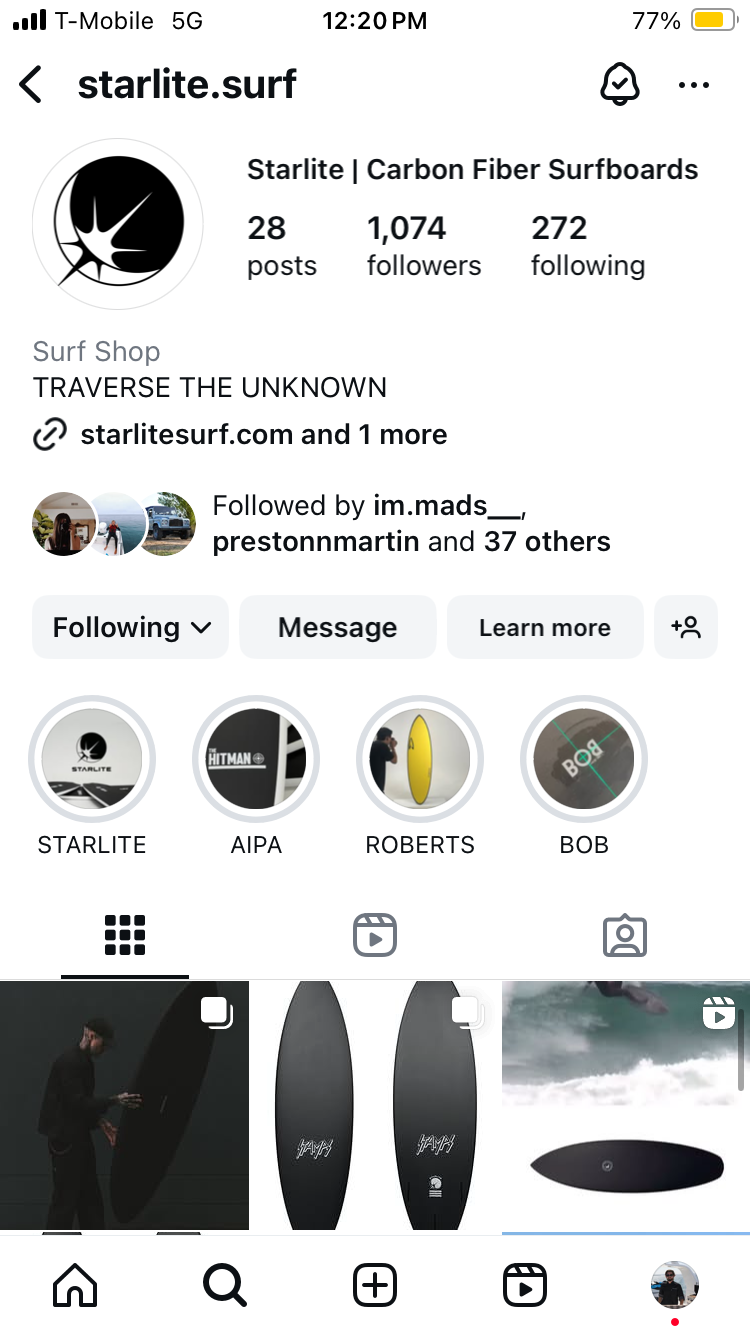Open the post of man touching a surfboard

tap(124, 1105)
